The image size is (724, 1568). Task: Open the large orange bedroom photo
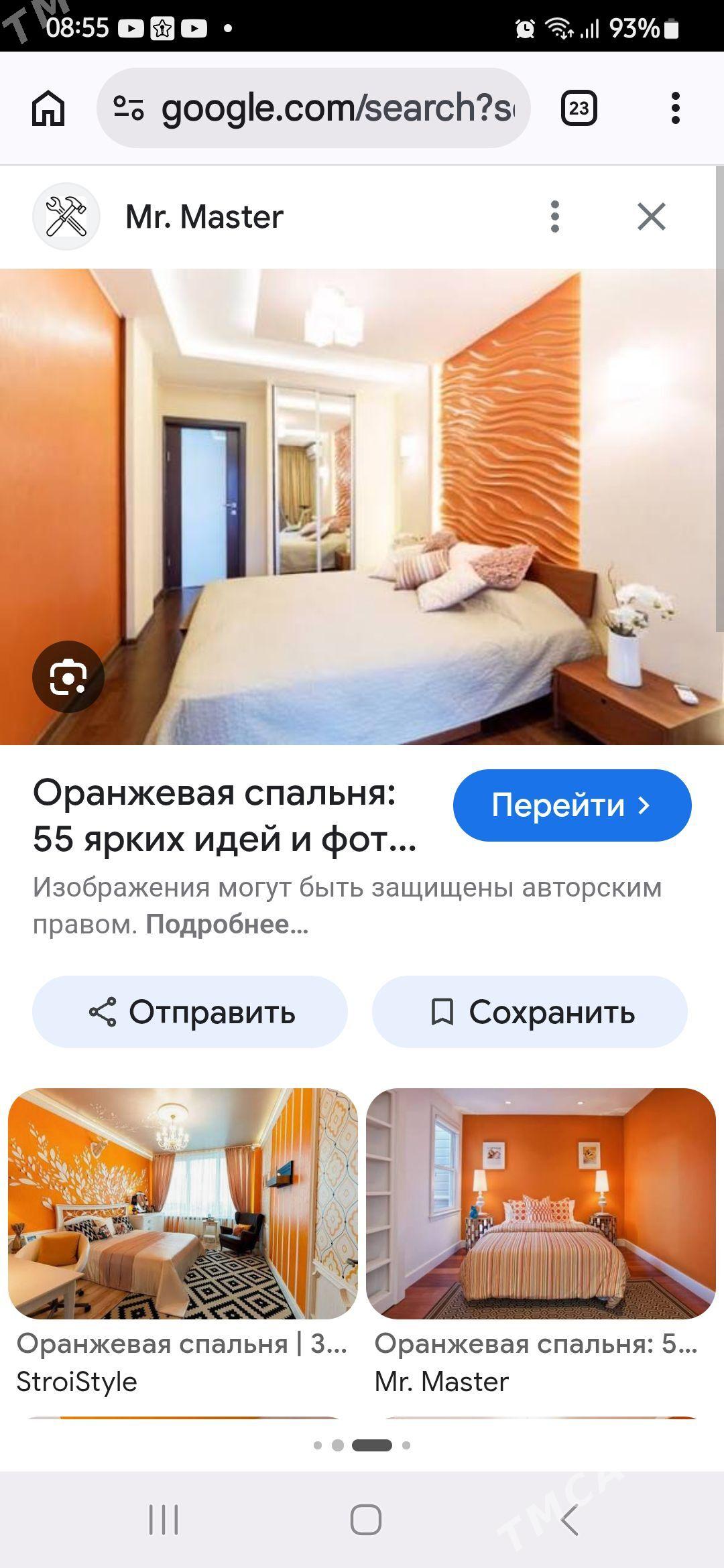(x=362, y=507)
